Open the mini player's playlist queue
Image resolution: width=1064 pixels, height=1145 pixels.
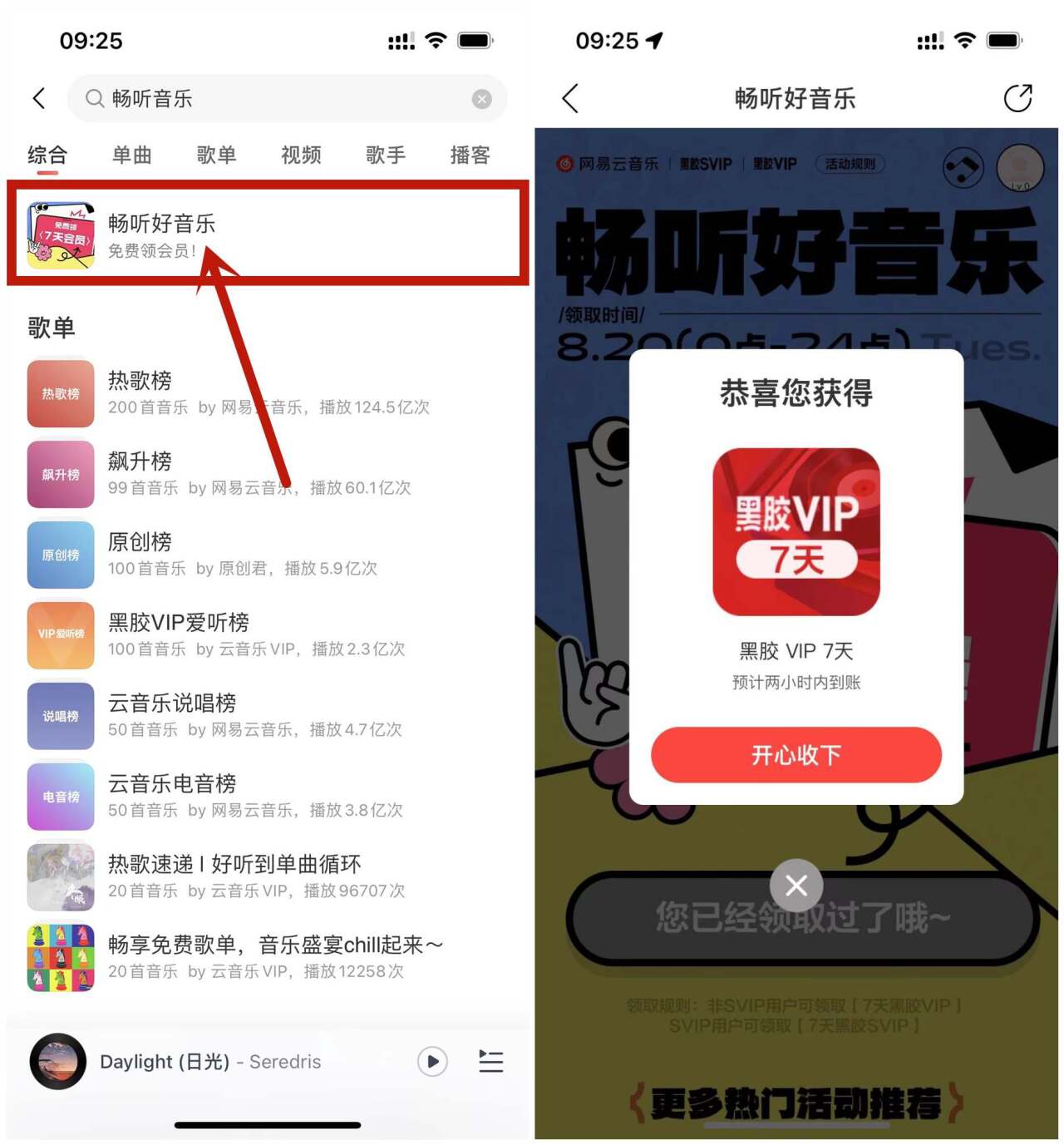[491, 1062]
